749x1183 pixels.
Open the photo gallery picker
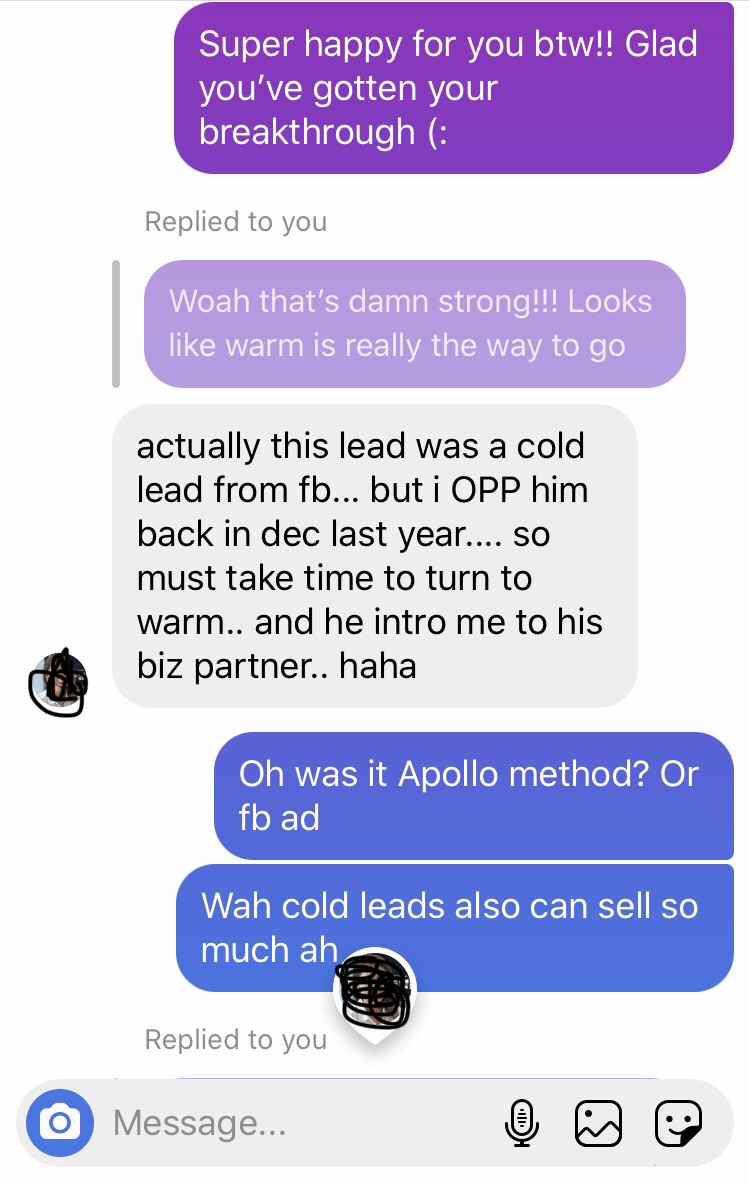click(x=598, y=1122)
